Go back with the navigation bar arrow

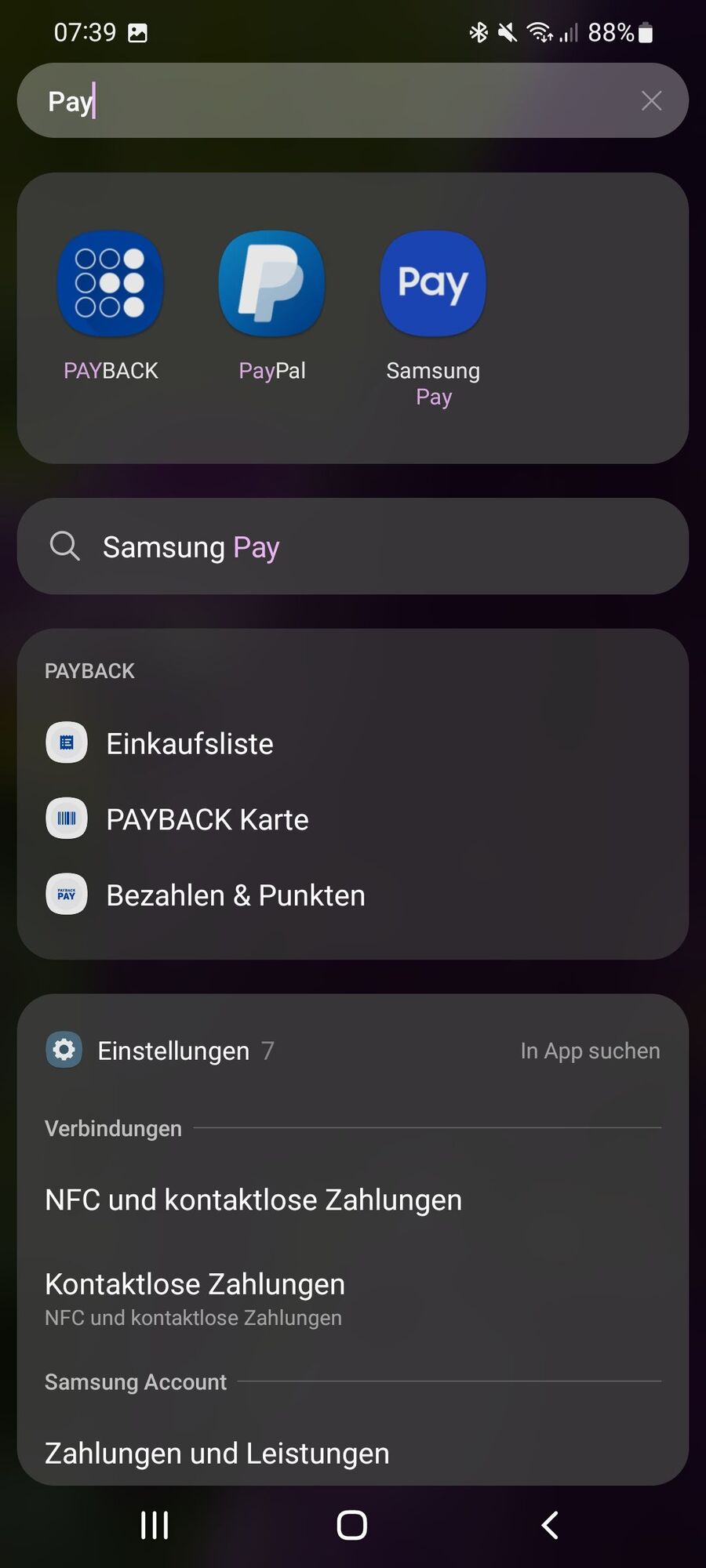pos(550,1525)
